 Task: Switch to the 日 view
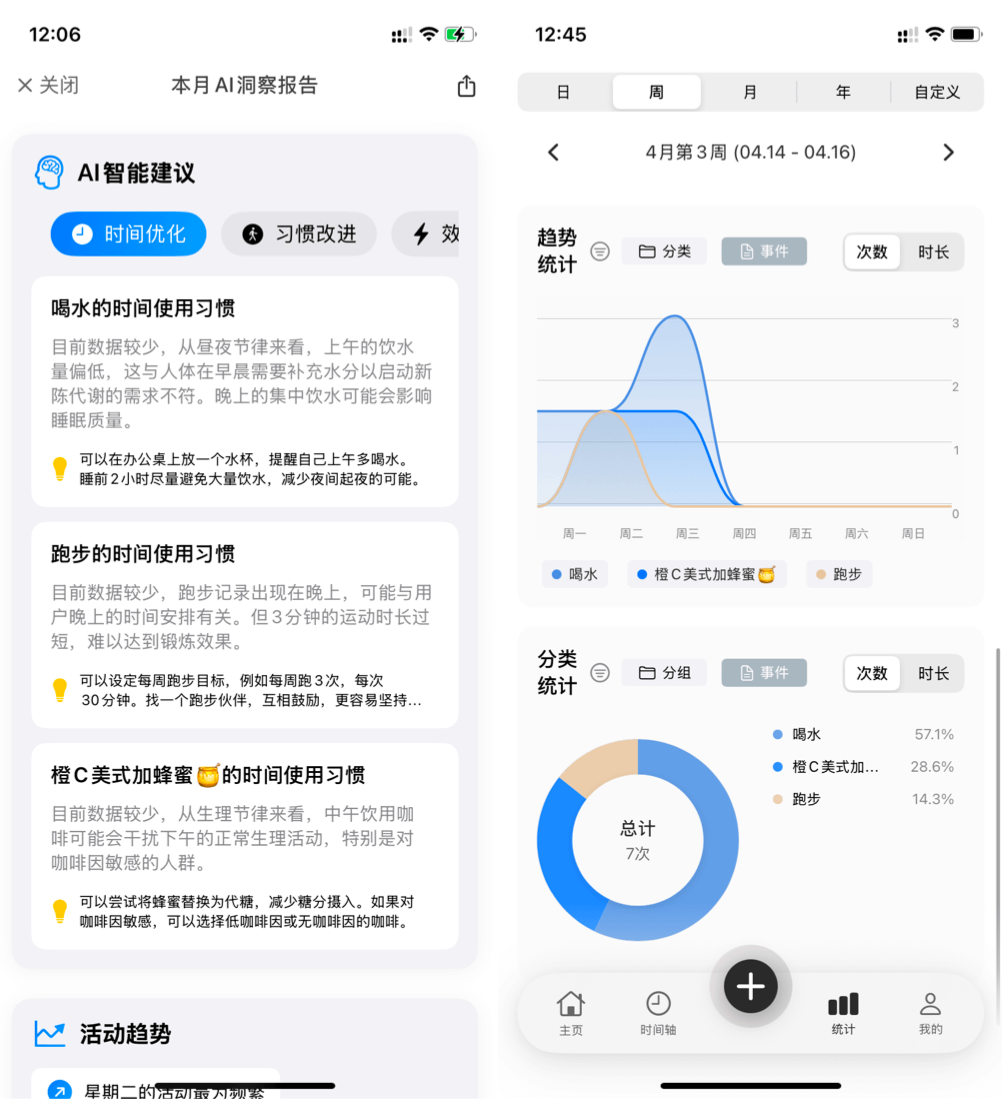tap(563, 92)
